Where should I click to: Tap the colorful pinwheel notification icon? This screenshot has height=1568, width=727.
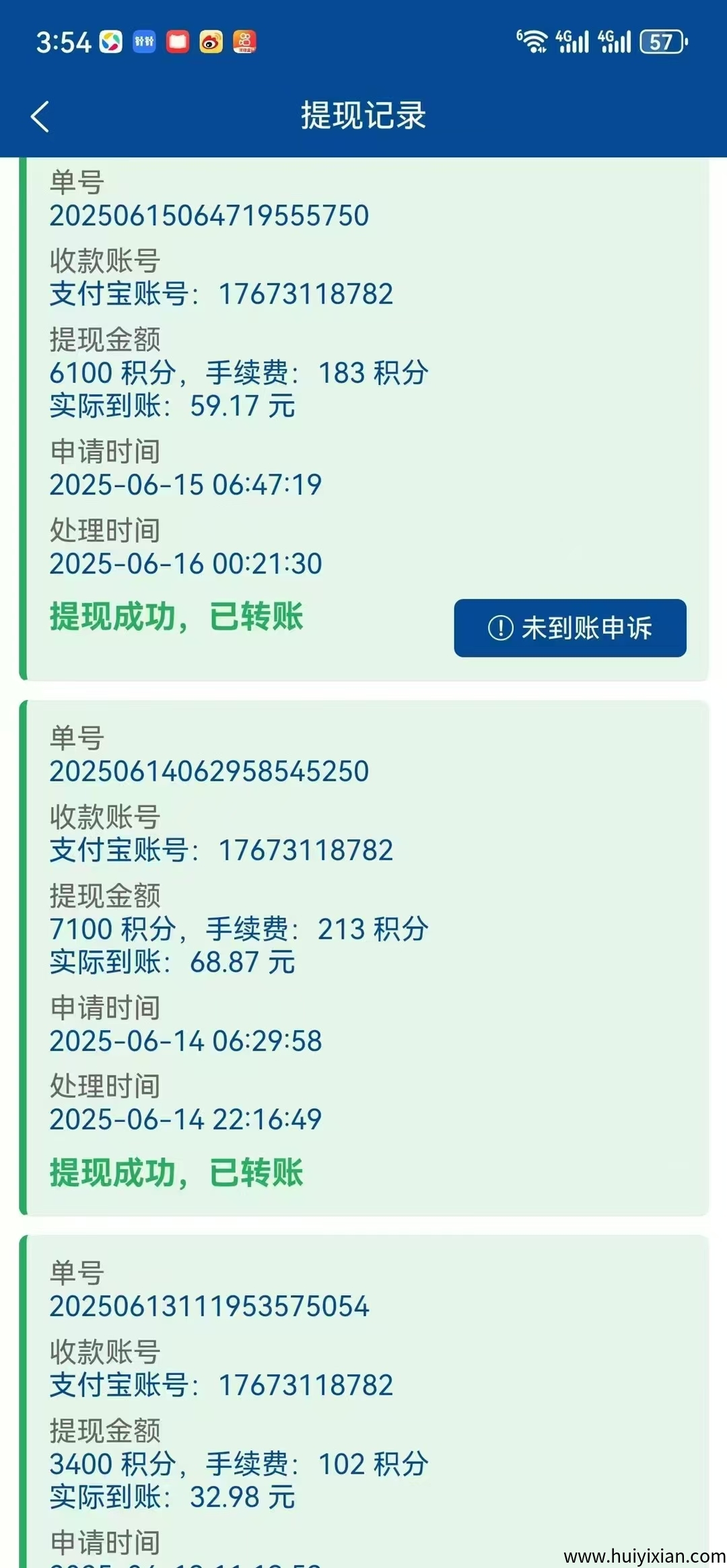[110, 42]
